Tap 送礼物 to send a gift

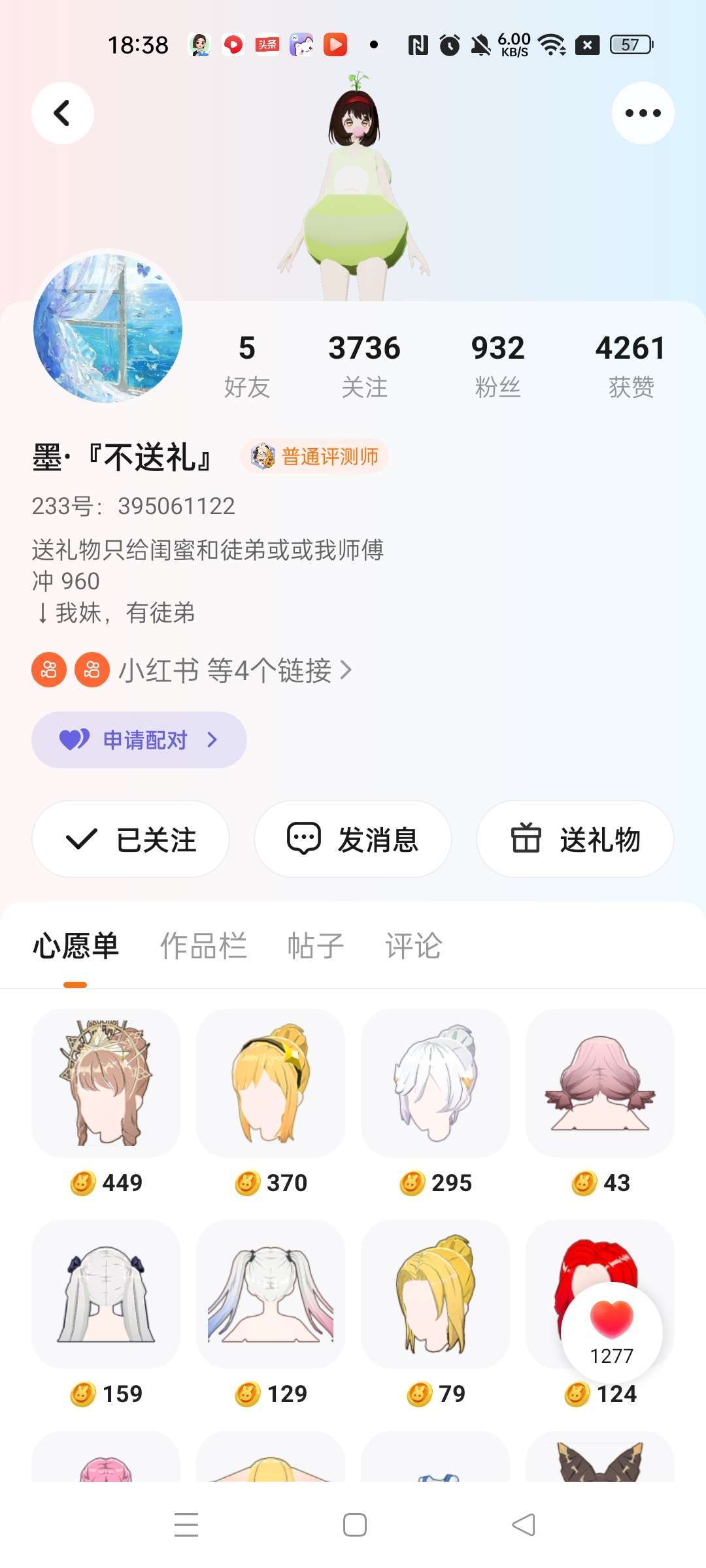pos(575,840)
